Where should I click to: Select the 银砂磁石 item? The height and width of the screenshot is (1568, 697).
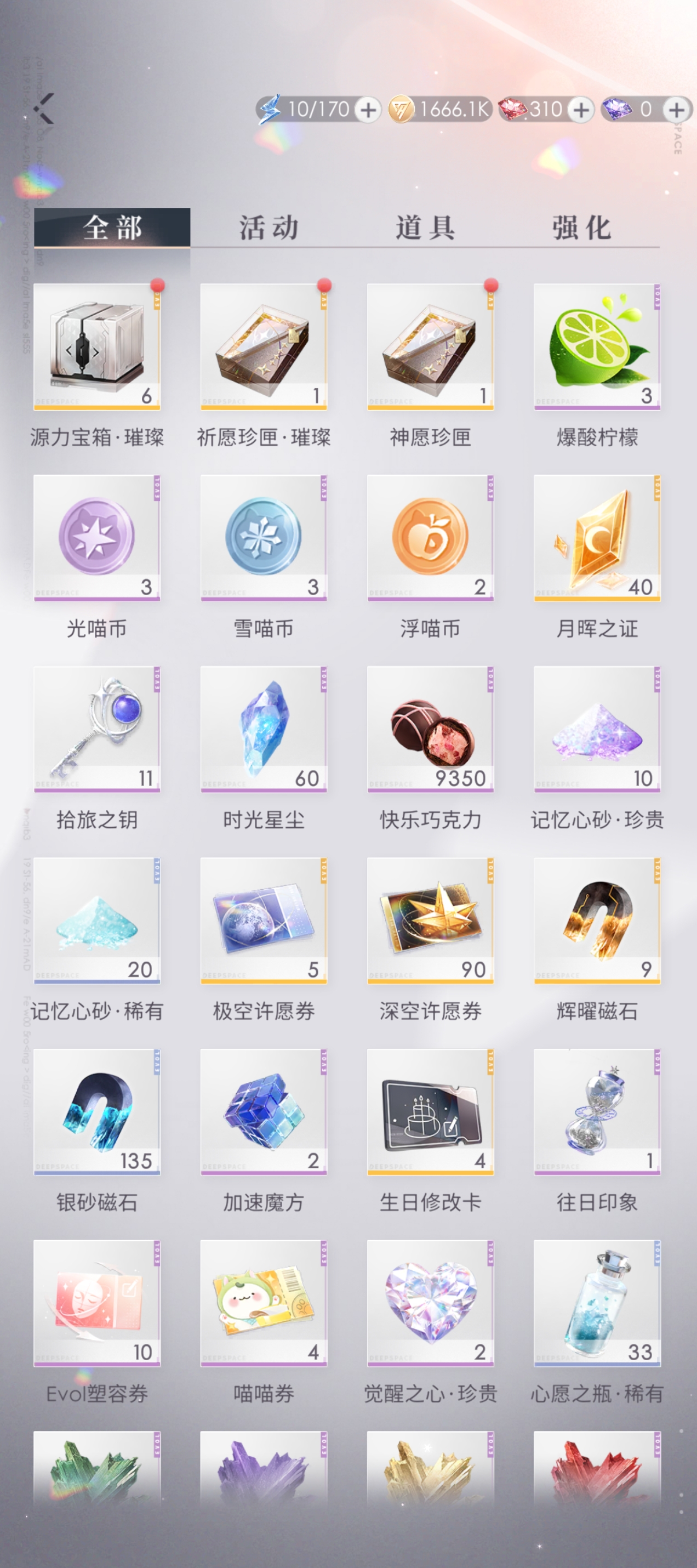[x=96, y=1111]
